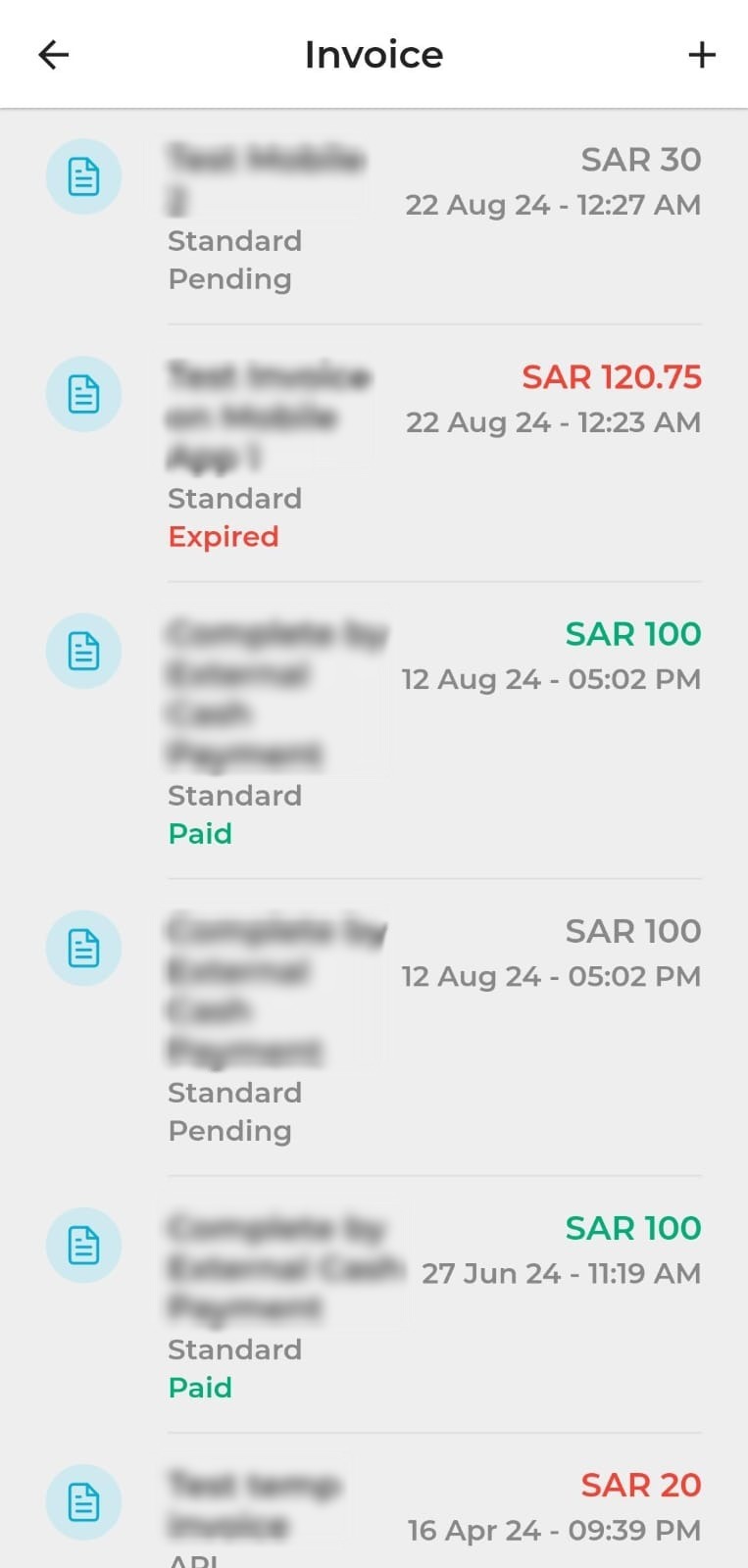Open the paid invoice from 12 Aug 24
This screenshot has height=1568, width=748.
point(374,731)
